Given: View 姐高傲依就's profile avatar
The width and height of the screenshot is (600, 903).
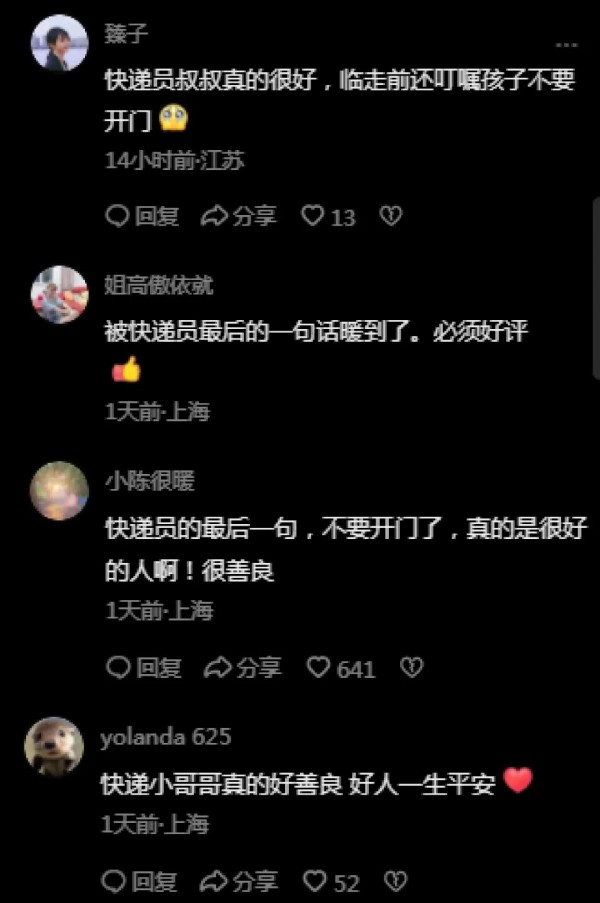Looking at the screenshot, I should [60, 294].
